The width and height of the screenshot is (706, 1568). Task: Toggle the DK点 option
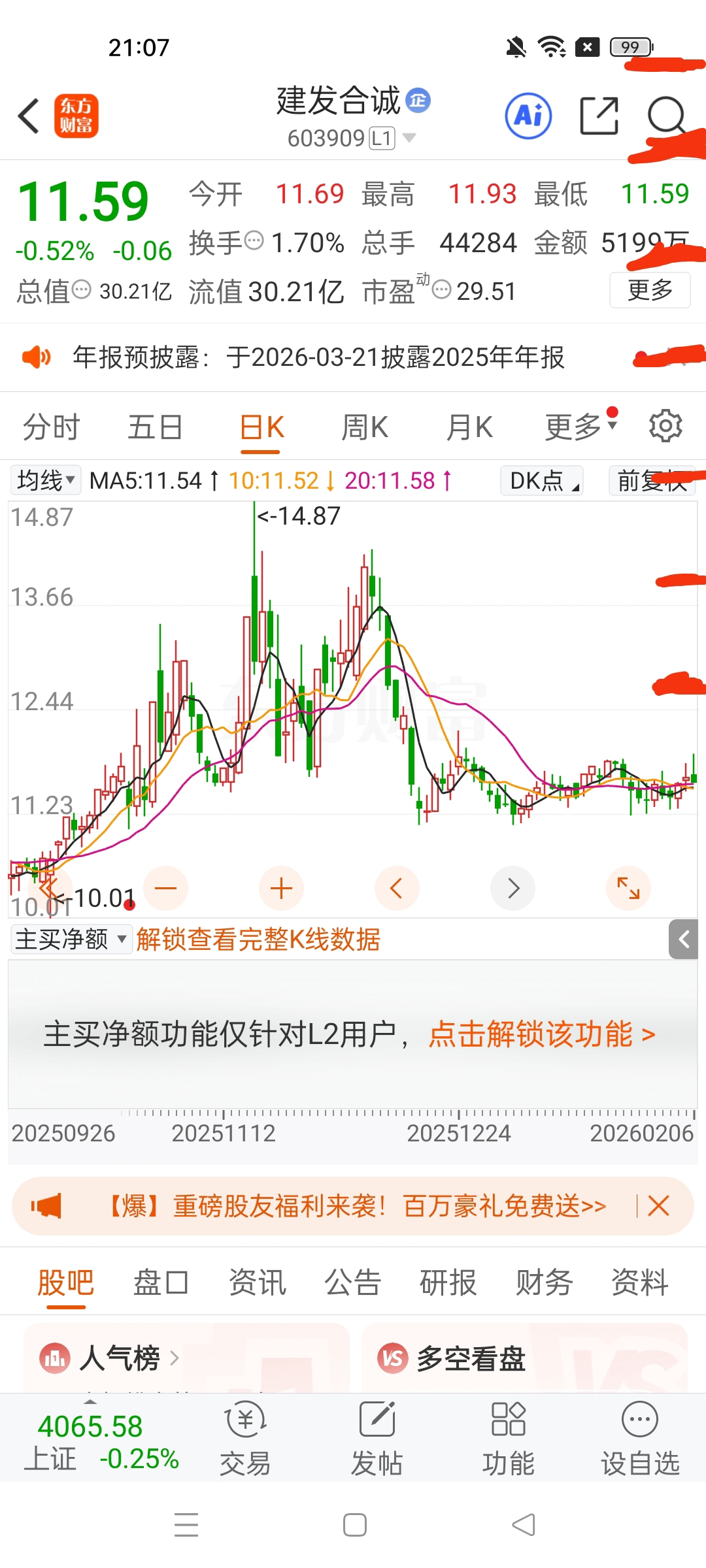tap(542, 481)
